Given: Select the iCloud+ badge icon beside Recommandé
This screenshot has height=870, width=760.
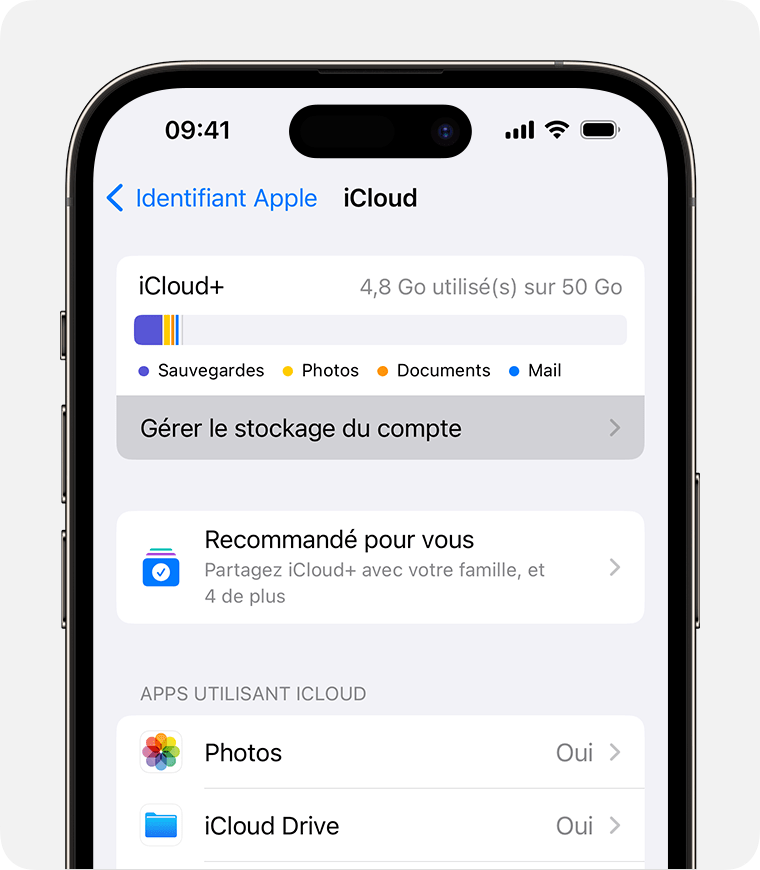Looking at the screenshot, I should [x=161, y=567].
